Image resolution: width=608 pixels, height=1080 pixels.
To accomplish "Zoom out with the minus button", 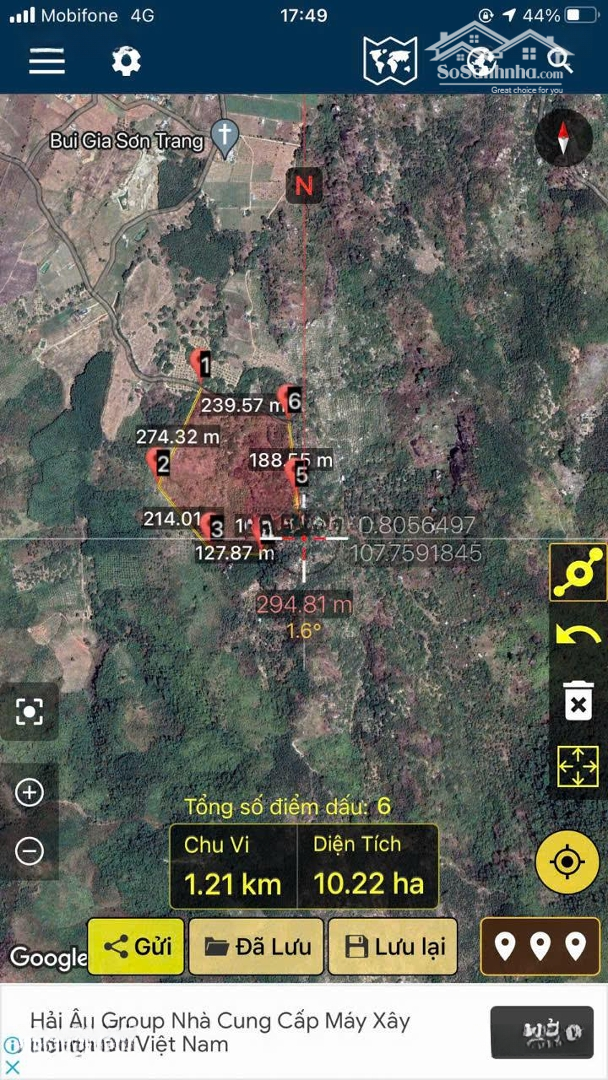I will coord(30,851).
